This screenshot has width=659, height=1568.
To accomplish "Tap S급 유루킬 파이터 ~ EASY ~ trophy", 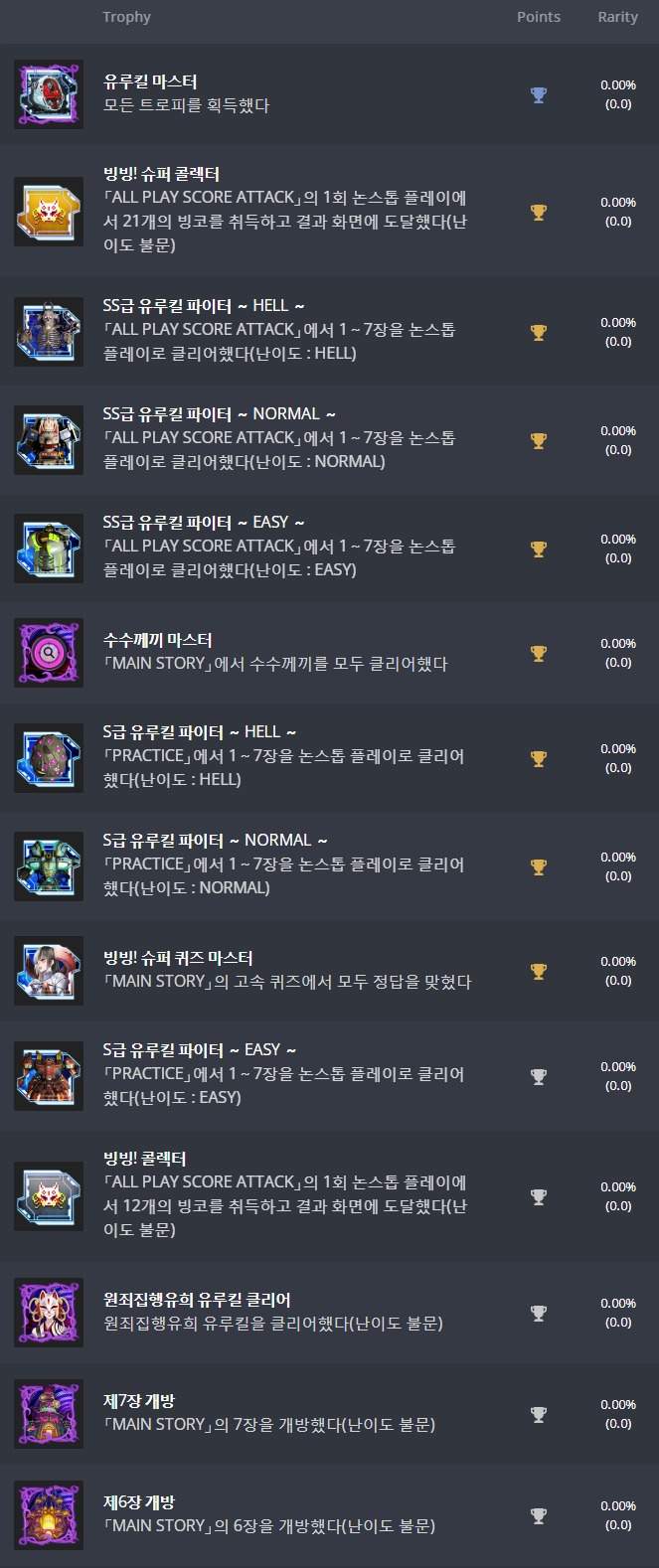I will 199,1050.
